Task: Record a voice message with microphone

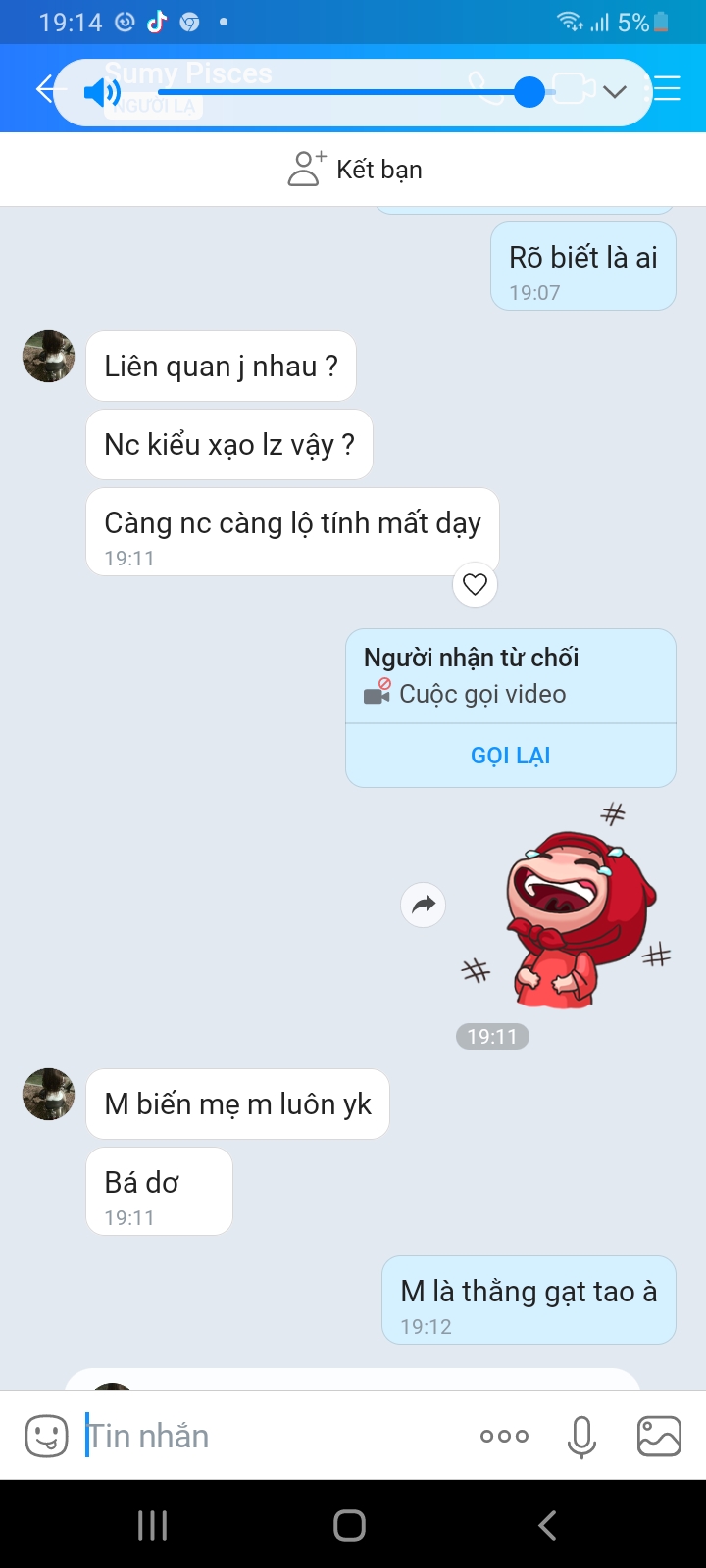Action: click(581, 1437)
